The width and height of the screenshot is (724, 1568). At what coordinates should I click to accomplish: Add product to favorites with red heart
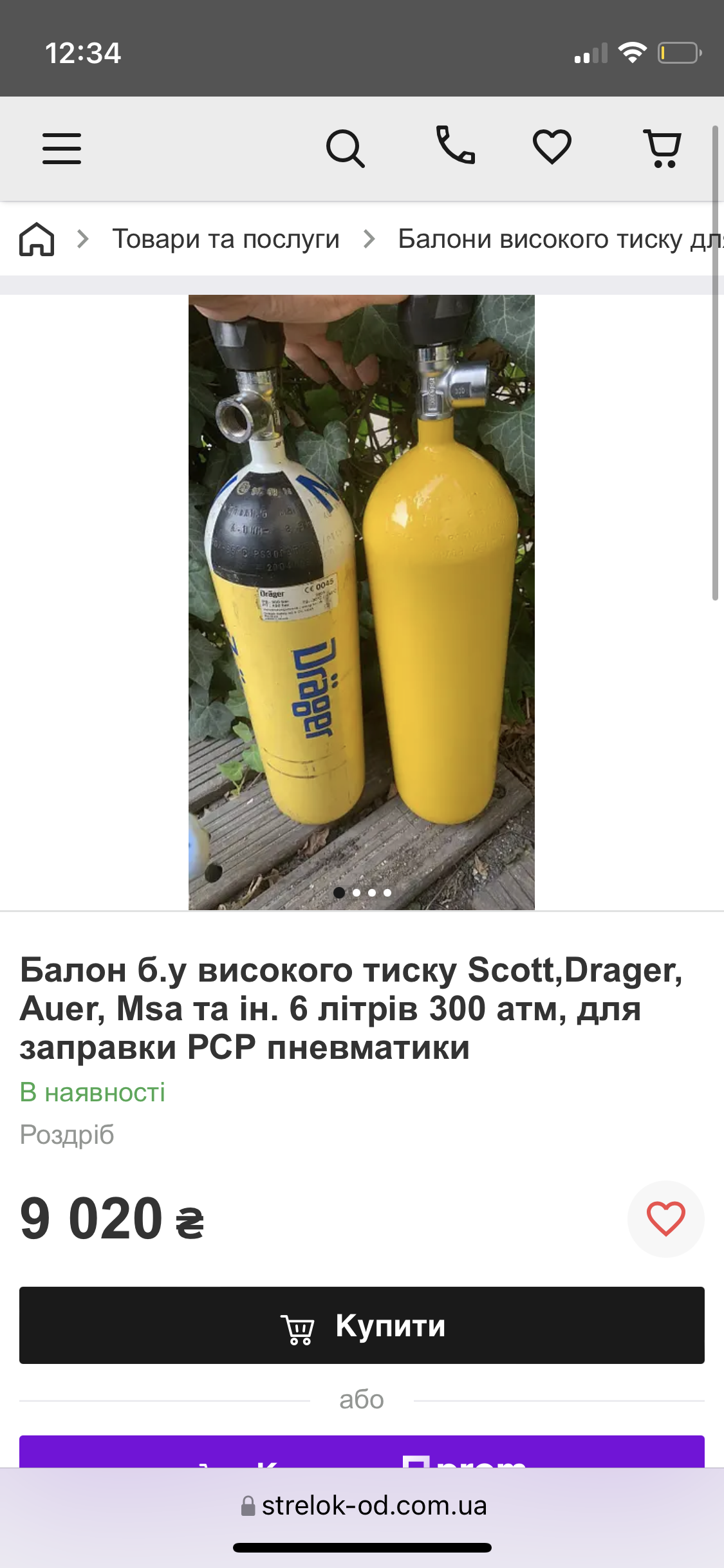(666, 1218)
